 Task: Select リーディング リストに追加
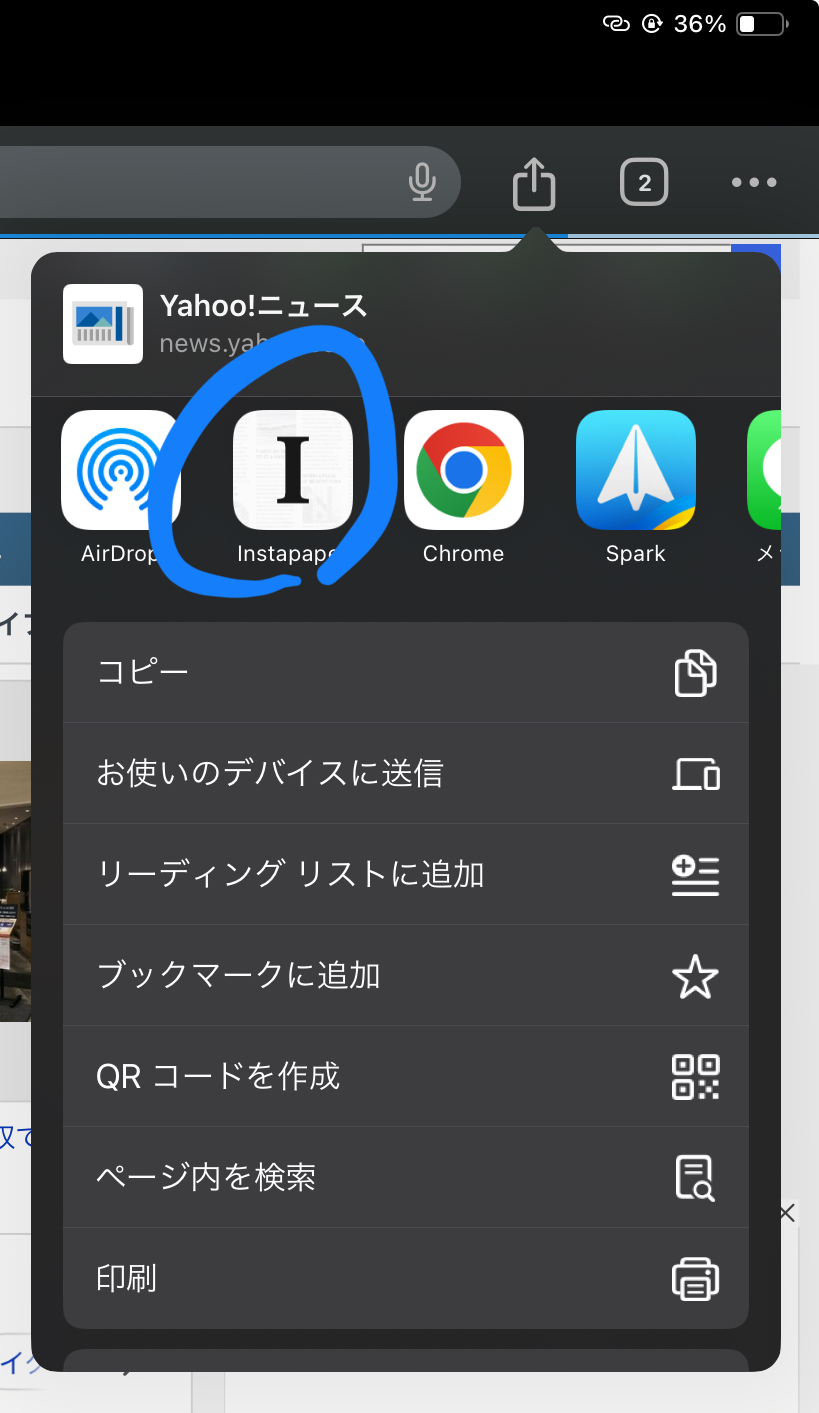pos(405,874)
